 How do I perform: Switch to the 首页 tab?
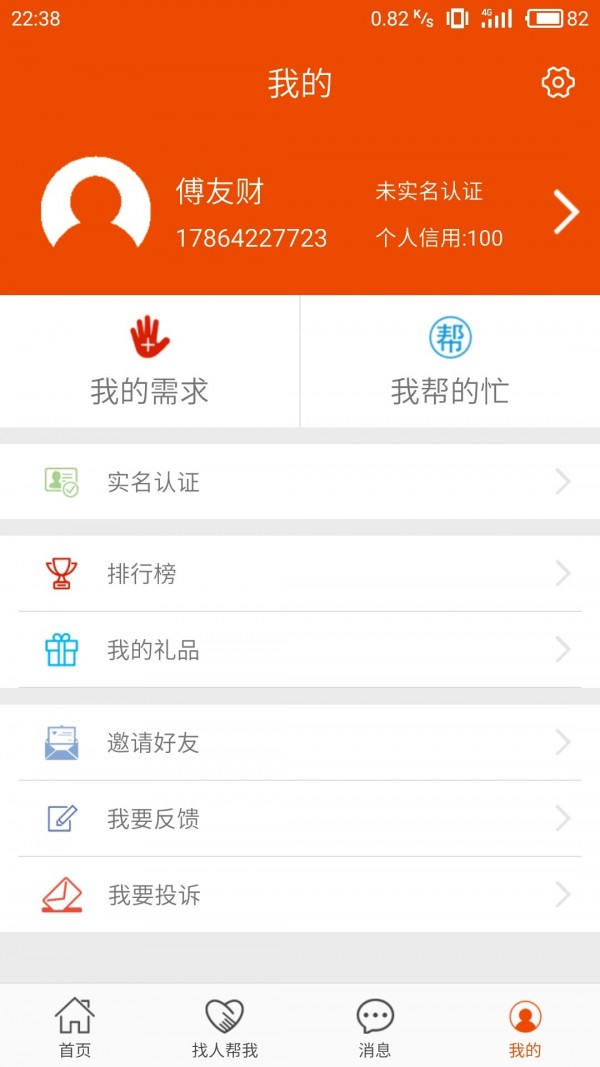pos(75,1027)
